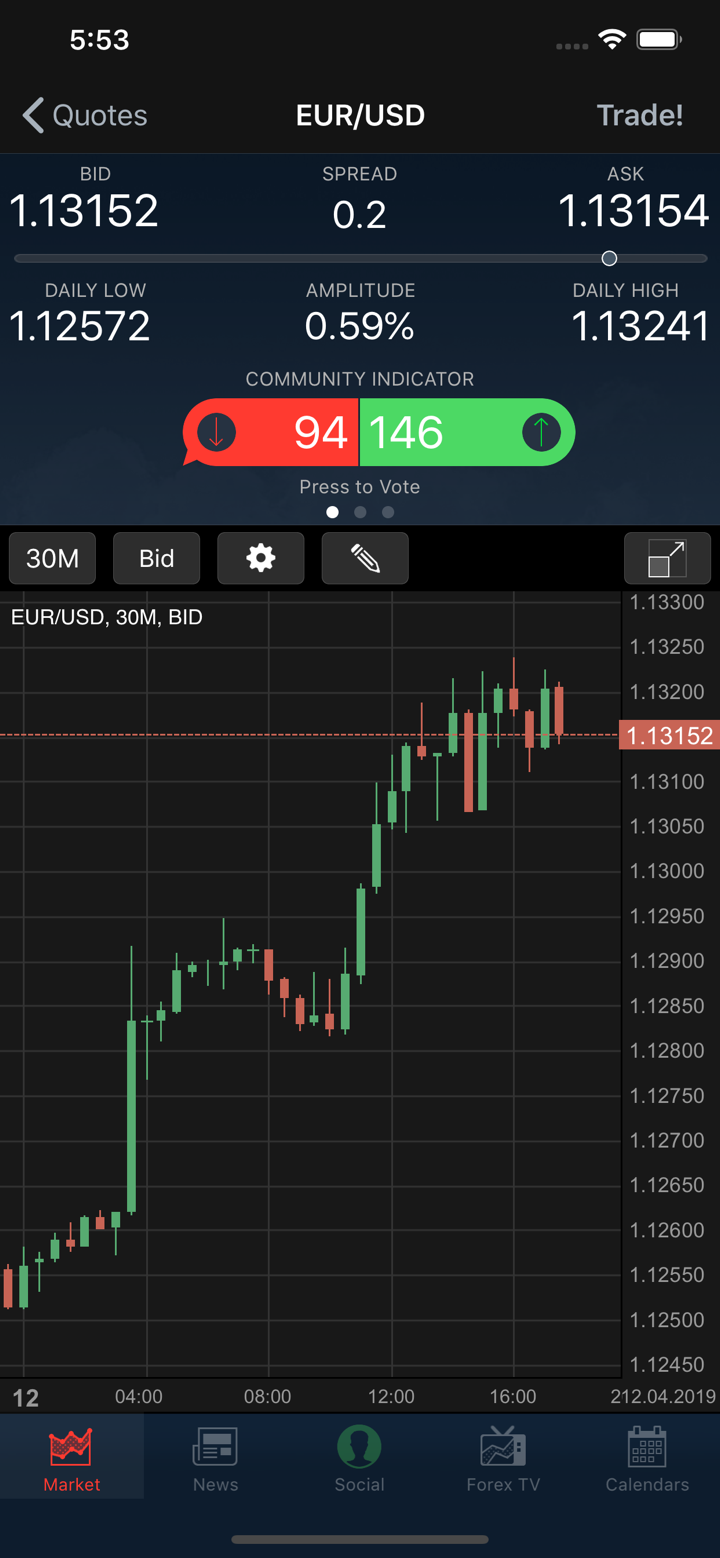Go back to Quotes list
Screen dimensions: 720x1558
click(85, 116)
